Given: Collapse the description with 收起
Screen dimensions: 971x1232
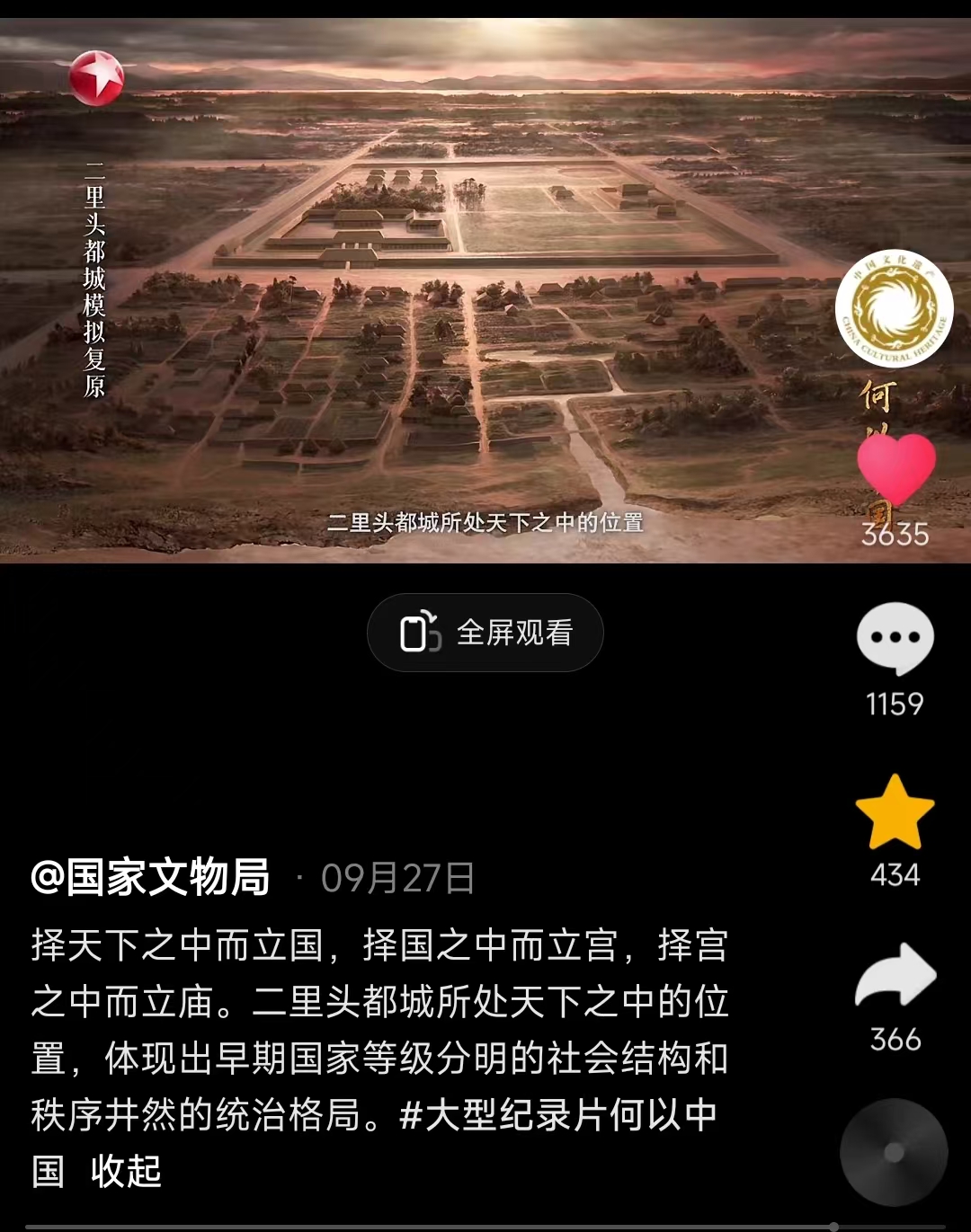Looking at the screenshot, I should pyautogui.click(x=126, y=1171).
